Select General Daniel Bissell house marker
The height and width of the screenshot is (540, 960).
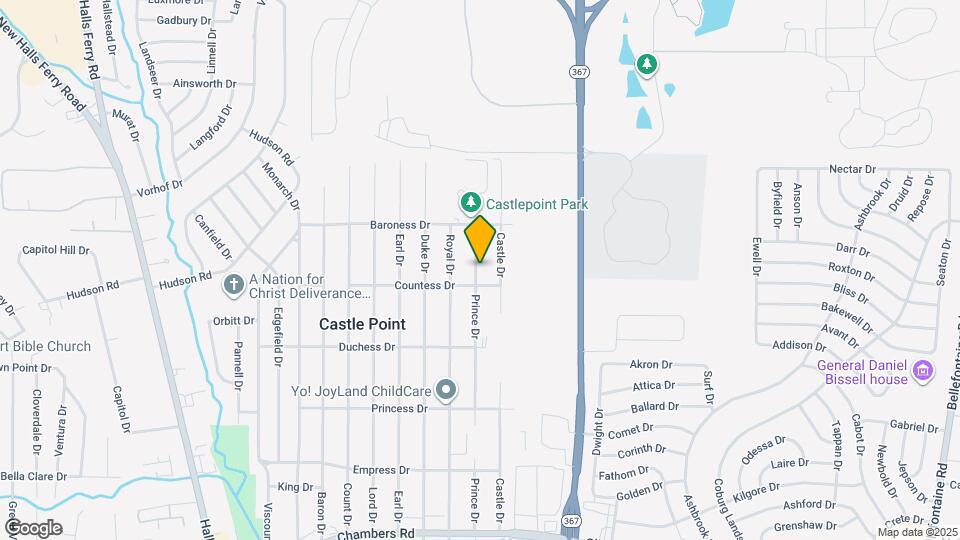[924, 372]
